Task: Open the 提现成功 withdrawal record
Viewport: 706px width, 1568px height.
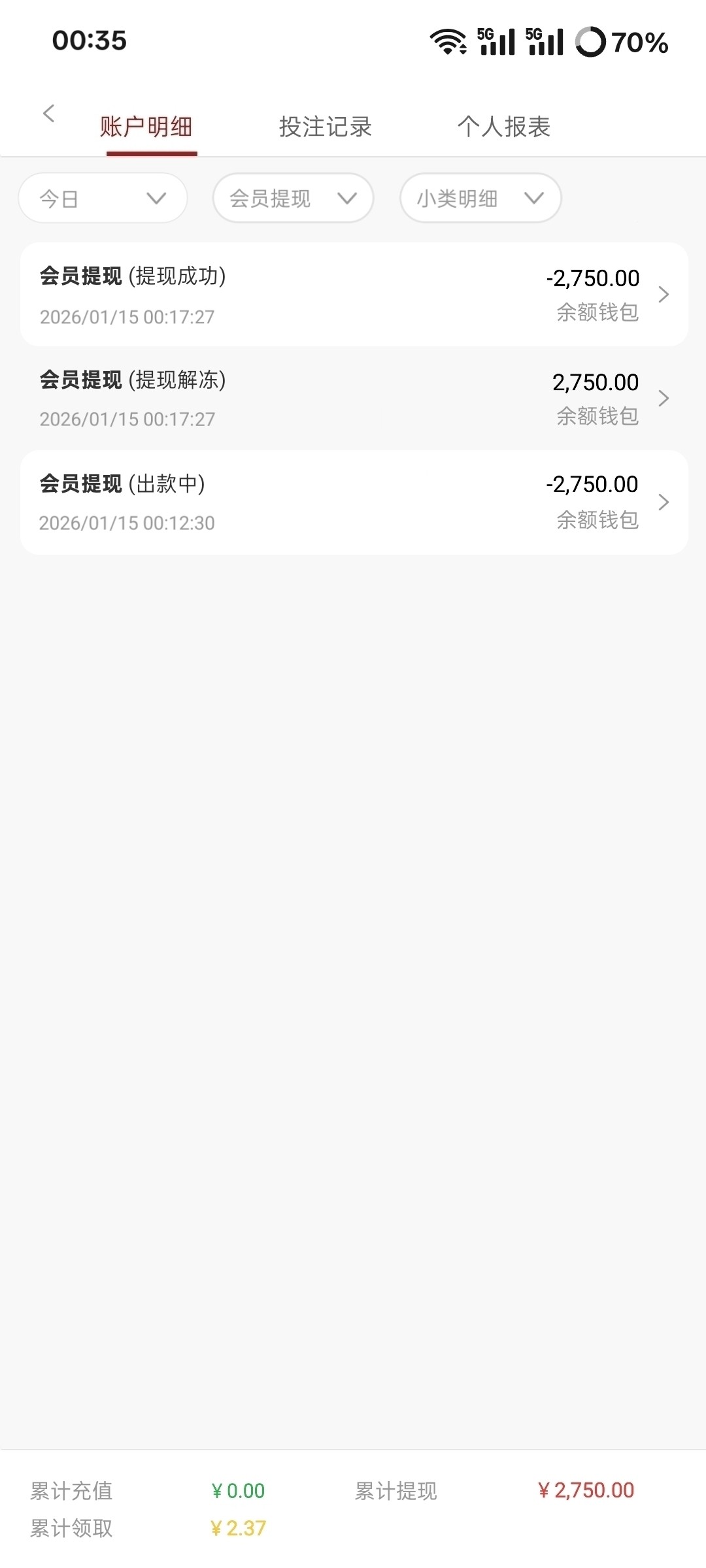Action: tap(354, 295)
